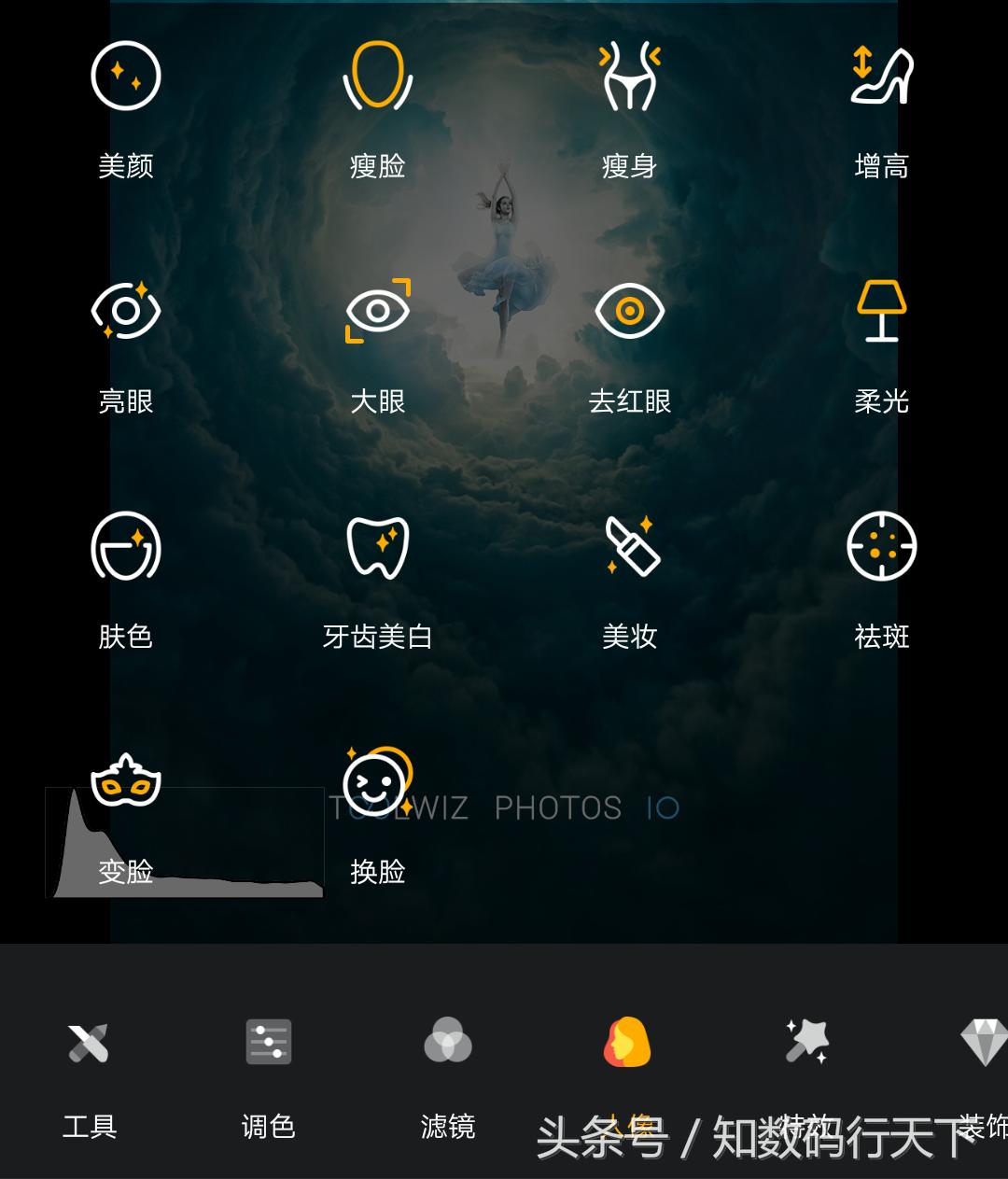Select the 去红眼 red-eye removal tool
The height and width of the screenshot is (1179, 1008).
tap(630, 336)
